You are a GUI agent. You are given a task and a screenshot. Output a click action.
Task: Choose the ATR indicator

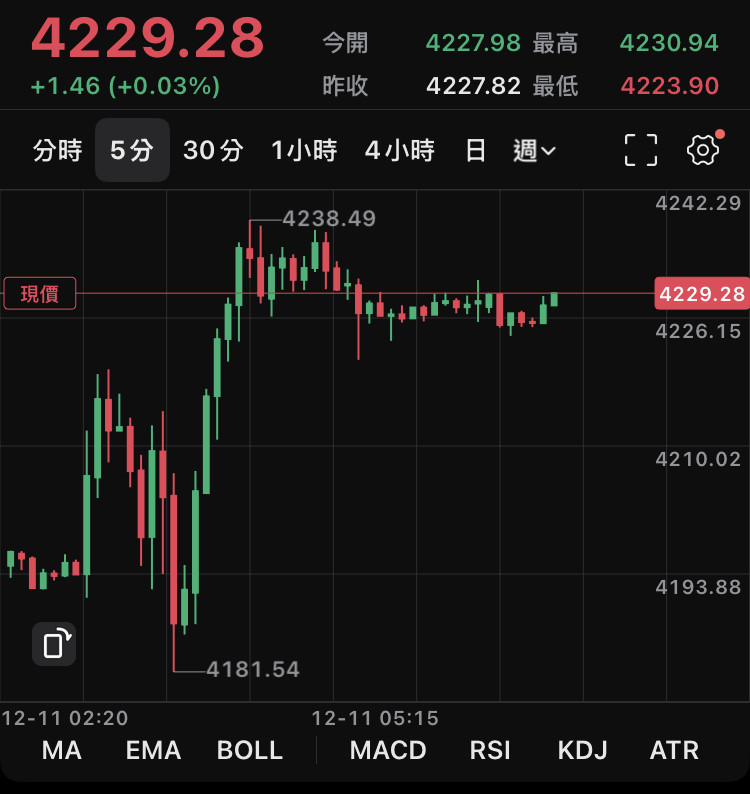pos(674,750)
